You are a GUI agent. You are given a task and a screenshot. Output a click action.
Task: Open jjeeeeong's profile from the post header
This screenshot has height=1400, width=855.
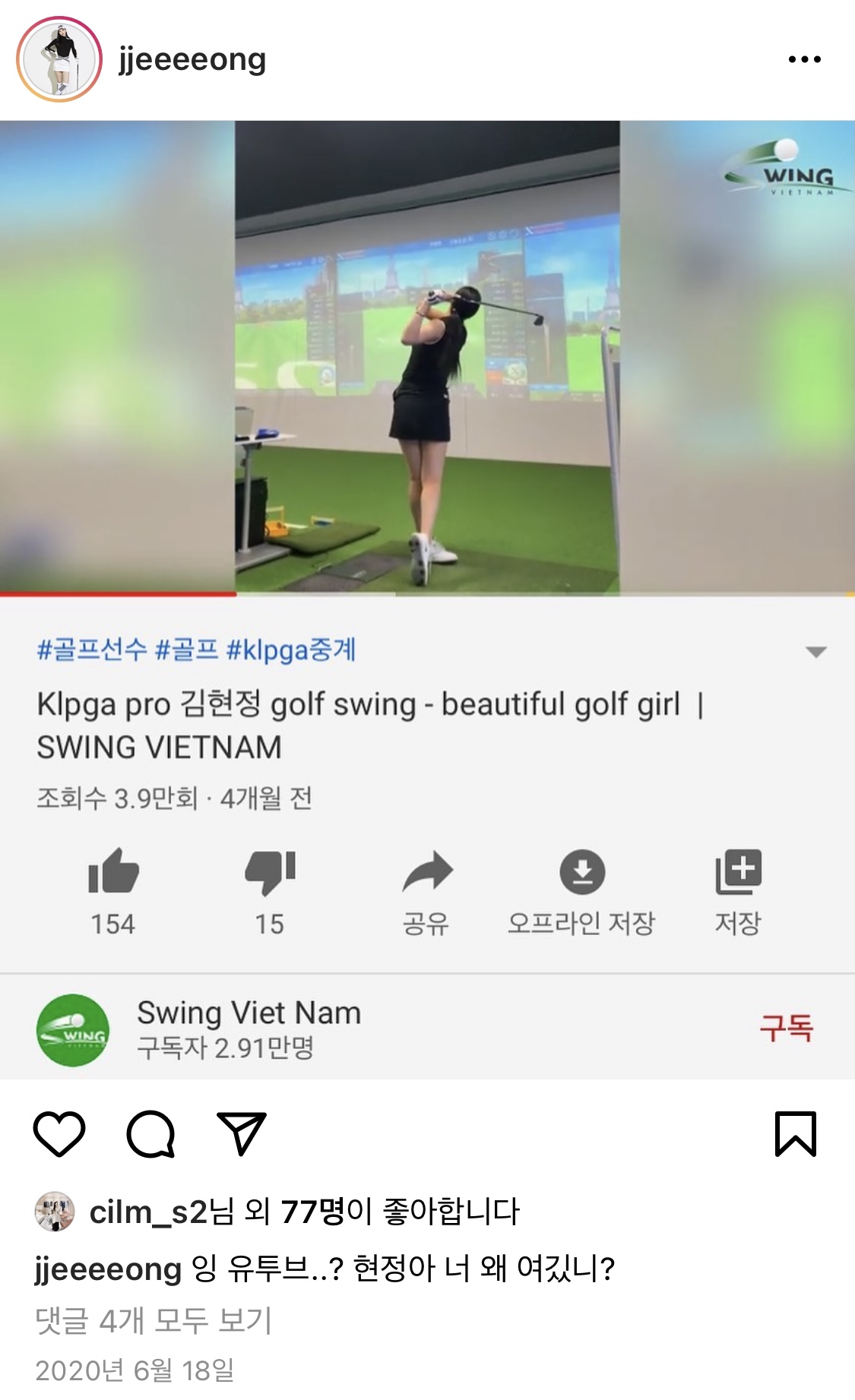point(192,60)
